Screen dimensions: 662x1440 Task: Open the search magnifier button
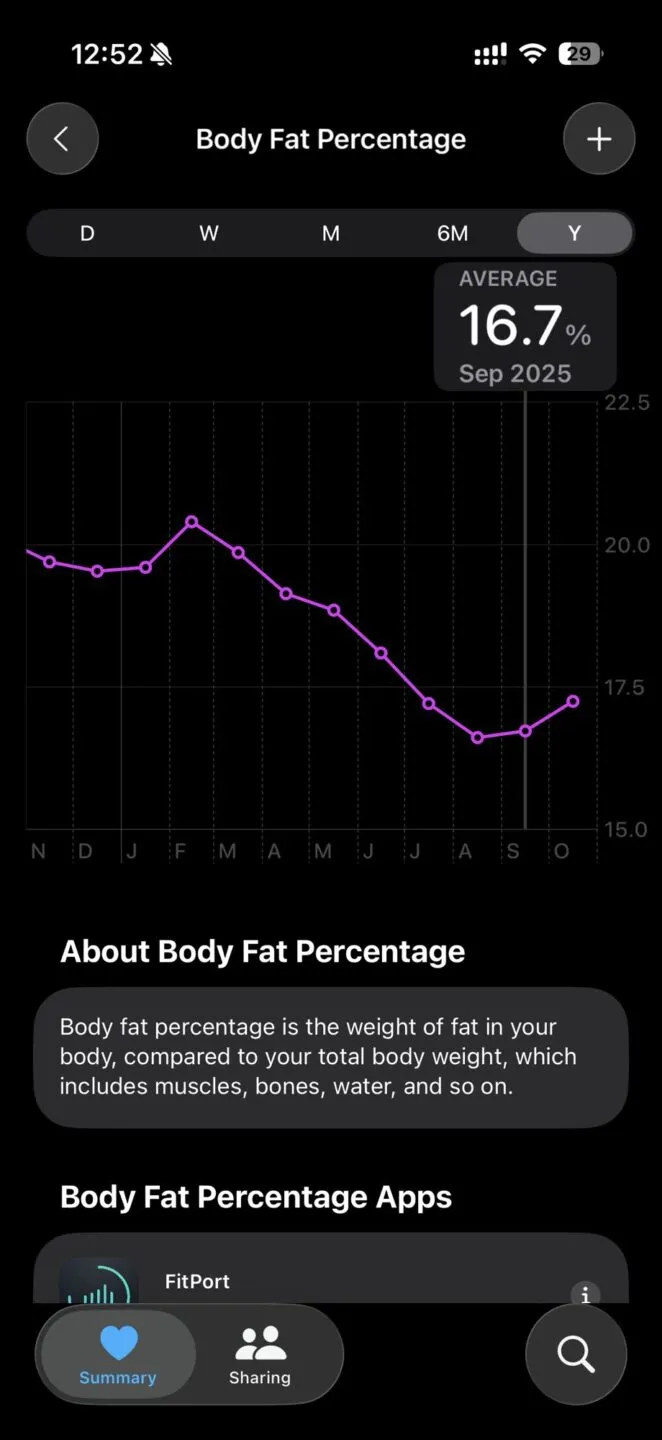pos(576,1355)
